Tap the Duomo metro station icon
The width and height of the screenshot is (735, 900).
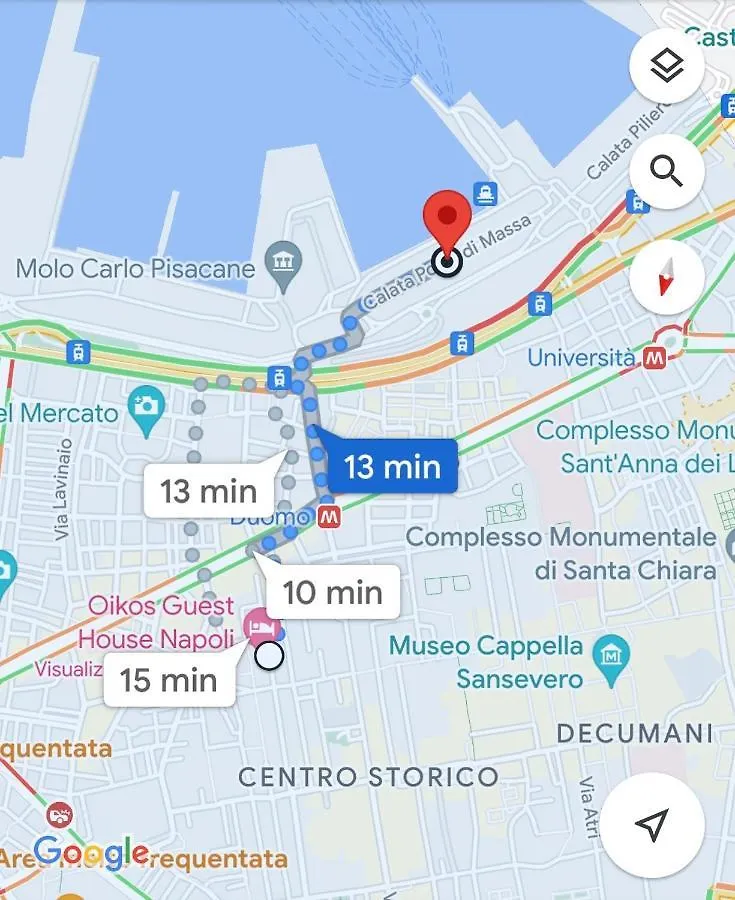[327, 517]
